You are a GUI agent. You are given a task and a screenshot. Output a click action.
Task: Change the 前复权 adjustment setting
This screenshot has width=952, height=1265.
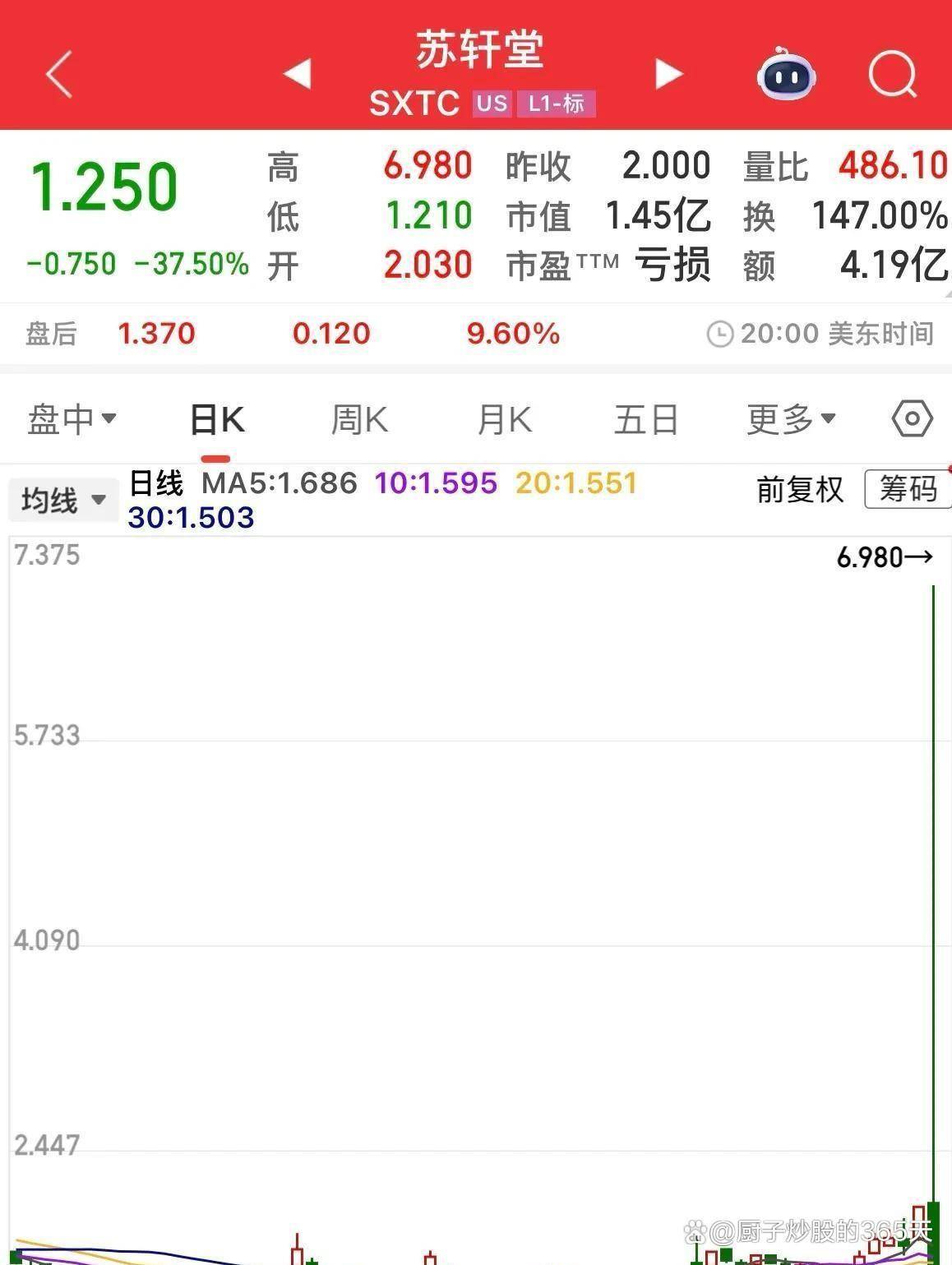point(799,490)
